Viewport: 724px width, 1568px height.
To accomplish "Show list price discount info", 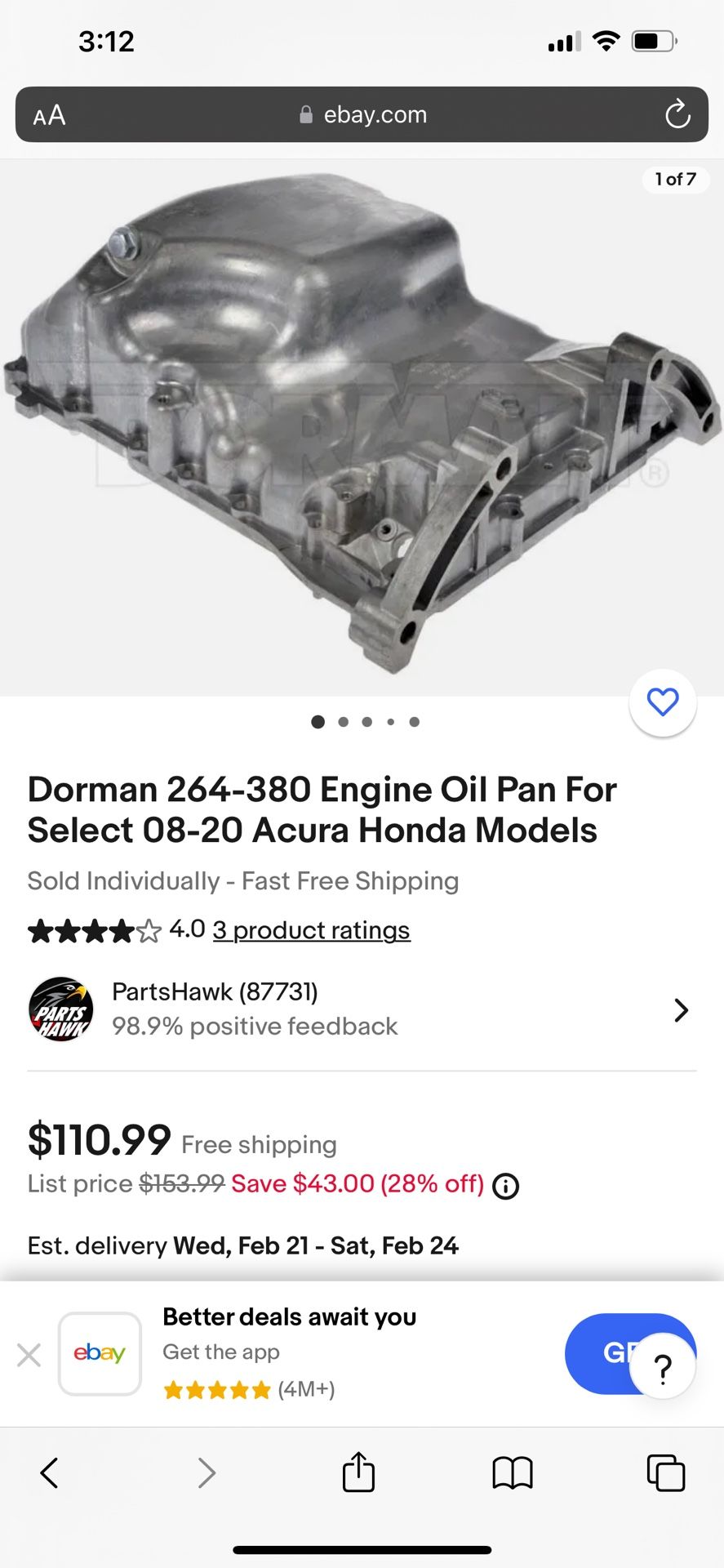I will (x=506, y=1186).
